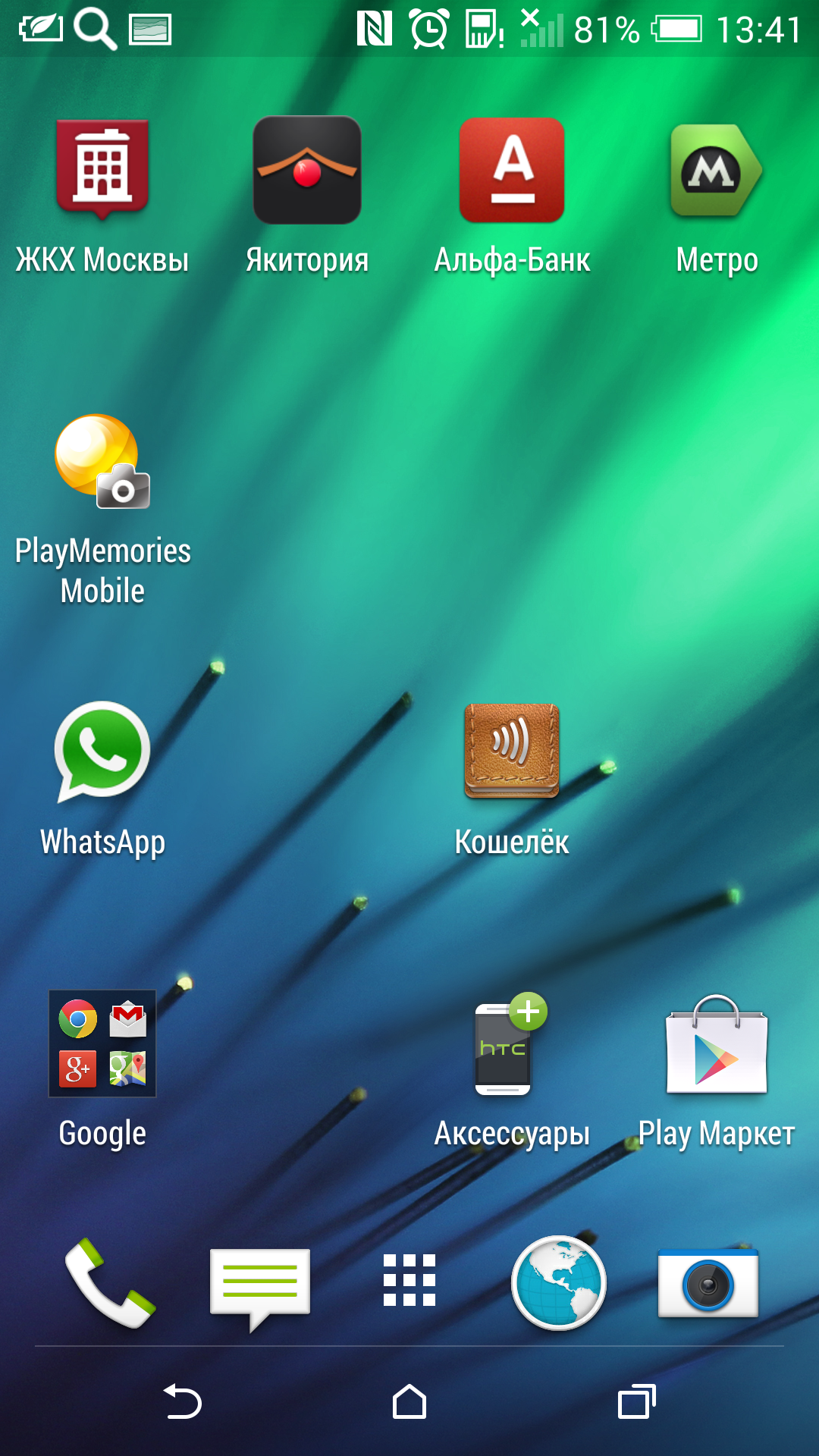Open the camera app in the dock
Viewport: 819px width, 1456px height.
[x=708, y=1283]
